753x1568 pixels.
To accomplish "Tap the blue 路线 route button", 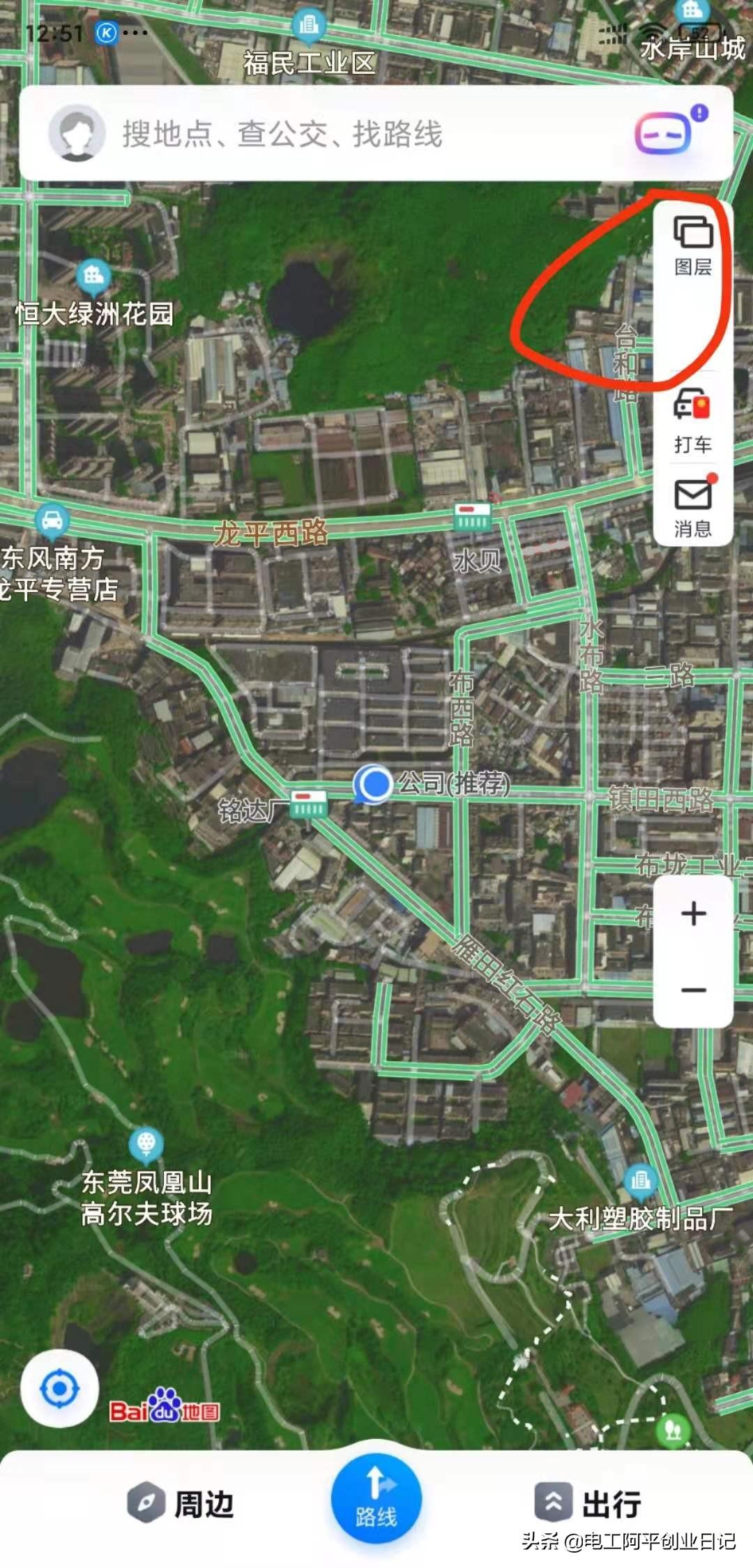I will coord(376,1498).
